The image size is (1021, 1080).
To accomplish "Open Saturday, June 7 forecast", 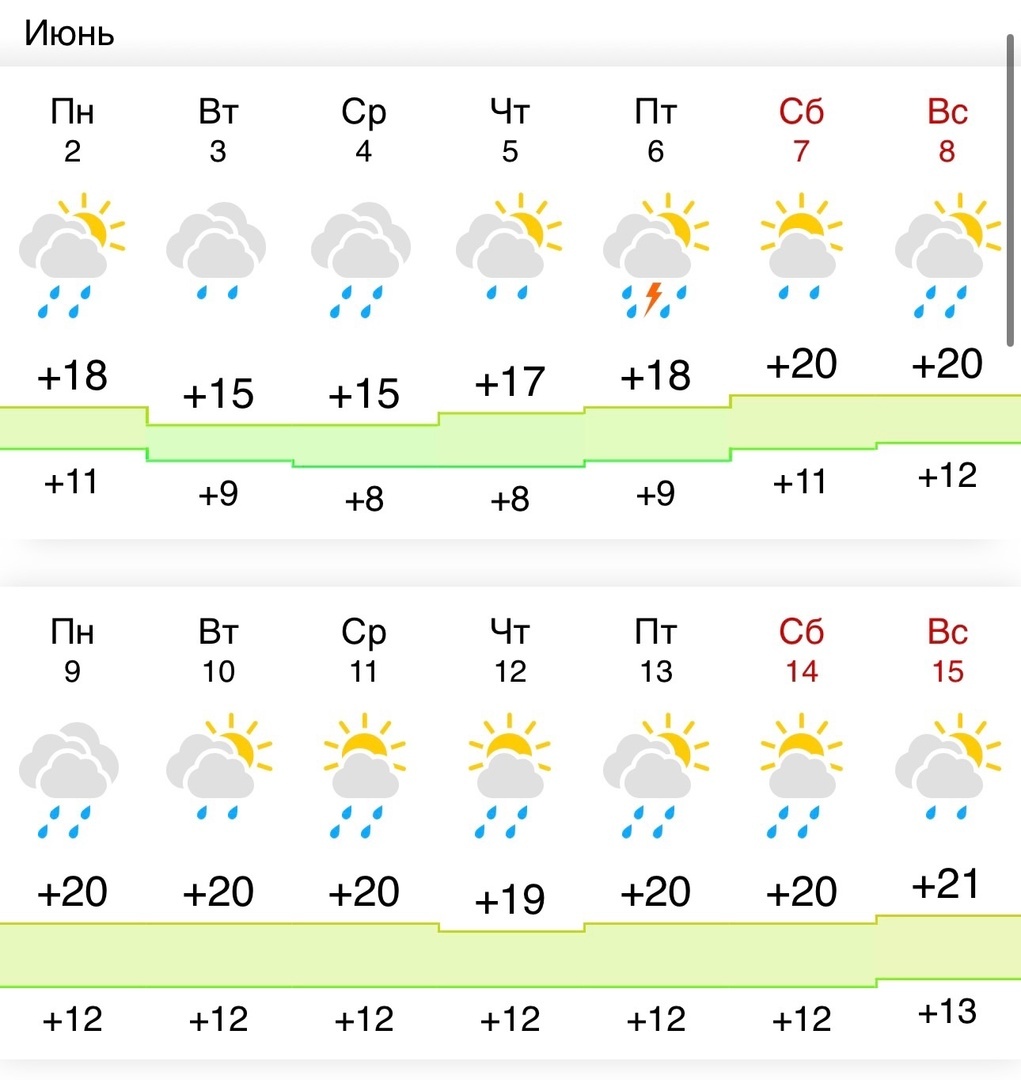I will (801, 250).
